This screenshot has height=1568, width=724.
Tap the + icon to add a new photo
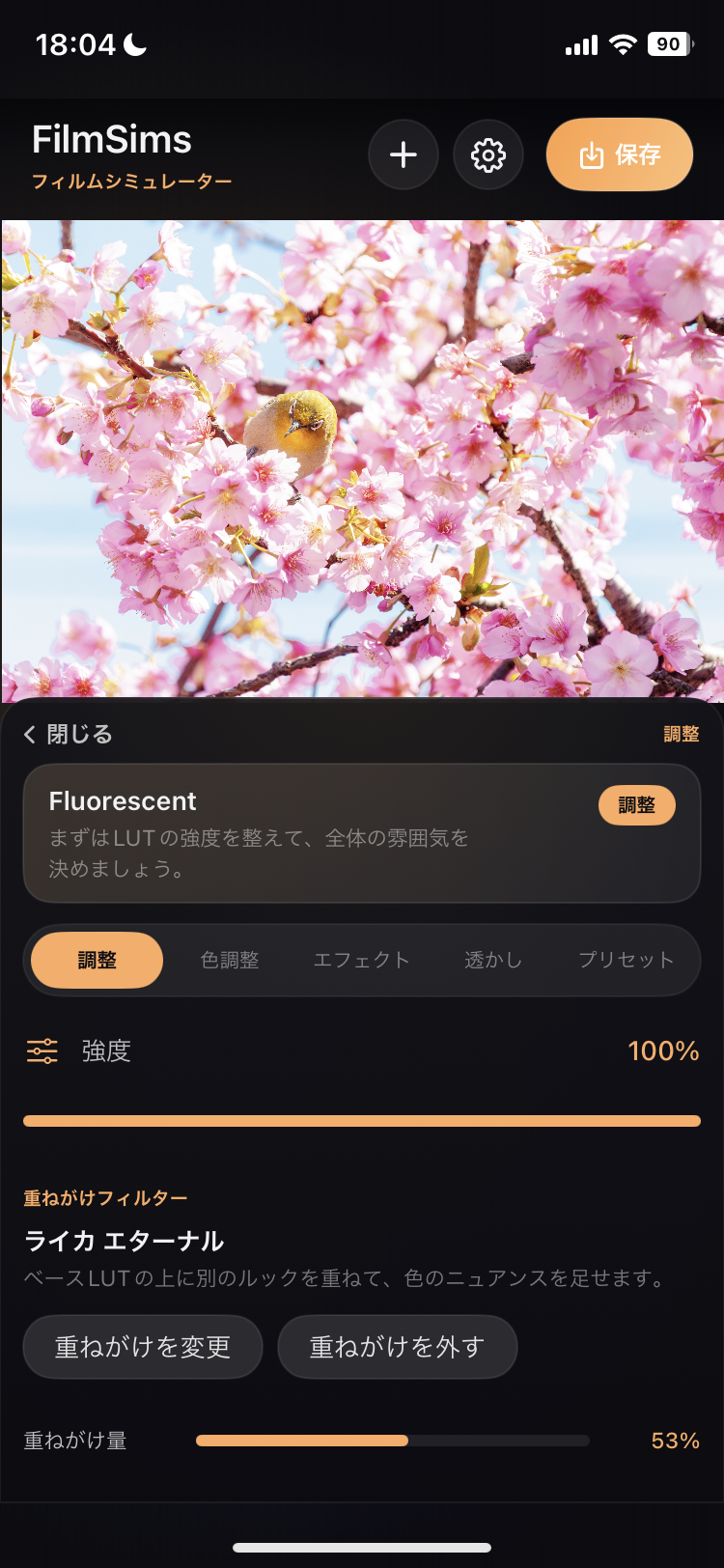click(x=404, y=154)
